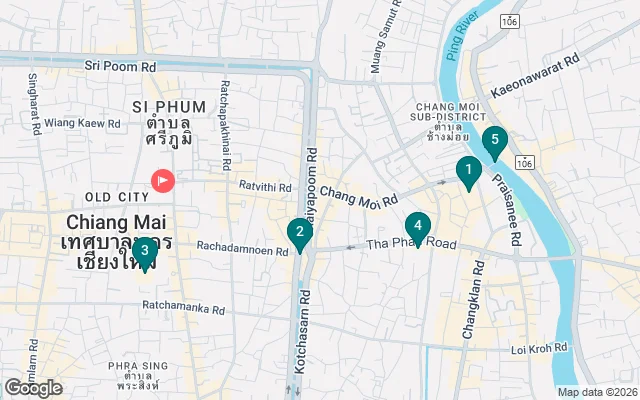
Task: Open map marker number 3
Action: tap(144, 251)
